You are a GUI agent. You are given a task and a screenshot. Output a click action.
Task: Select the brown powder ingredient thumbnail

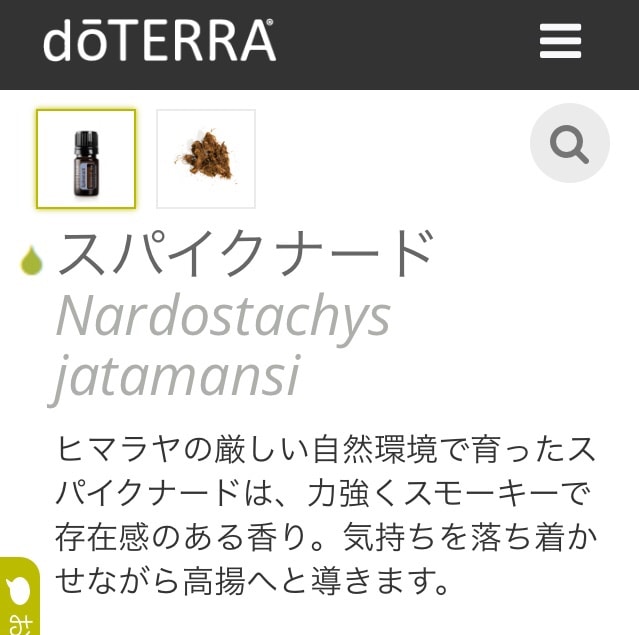[206, 159]
